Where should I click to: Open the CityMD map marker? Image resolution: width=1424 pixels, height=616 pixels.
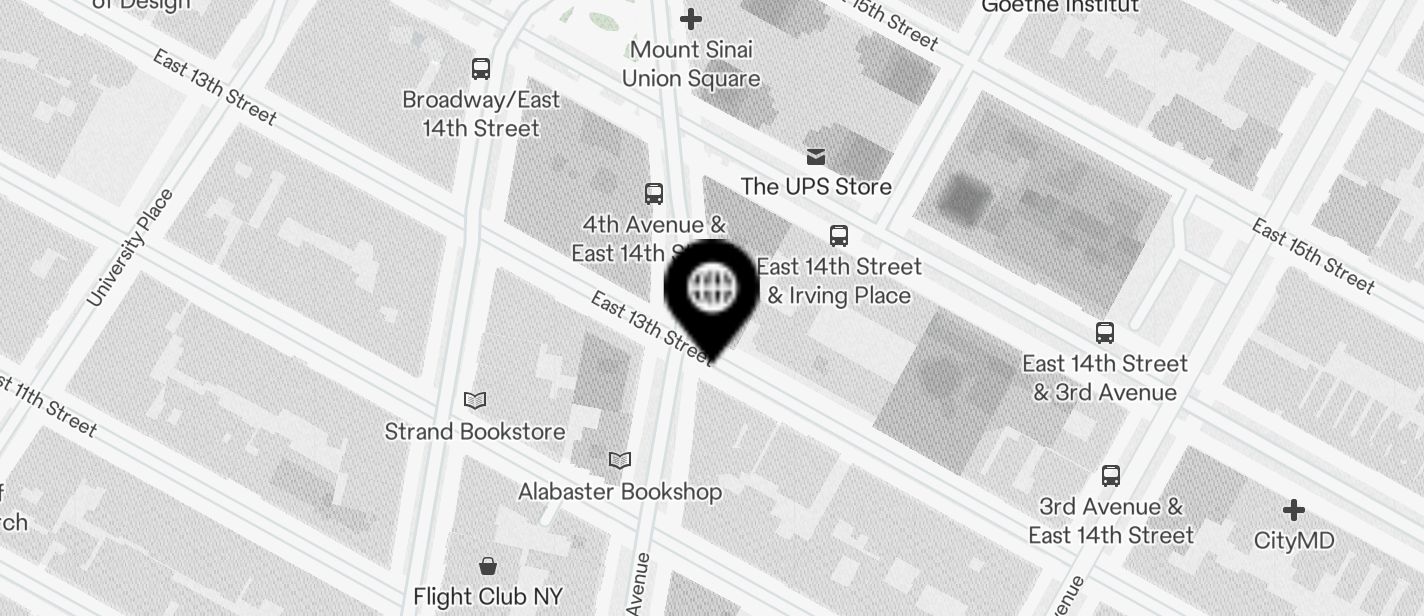click(1294, 511)
